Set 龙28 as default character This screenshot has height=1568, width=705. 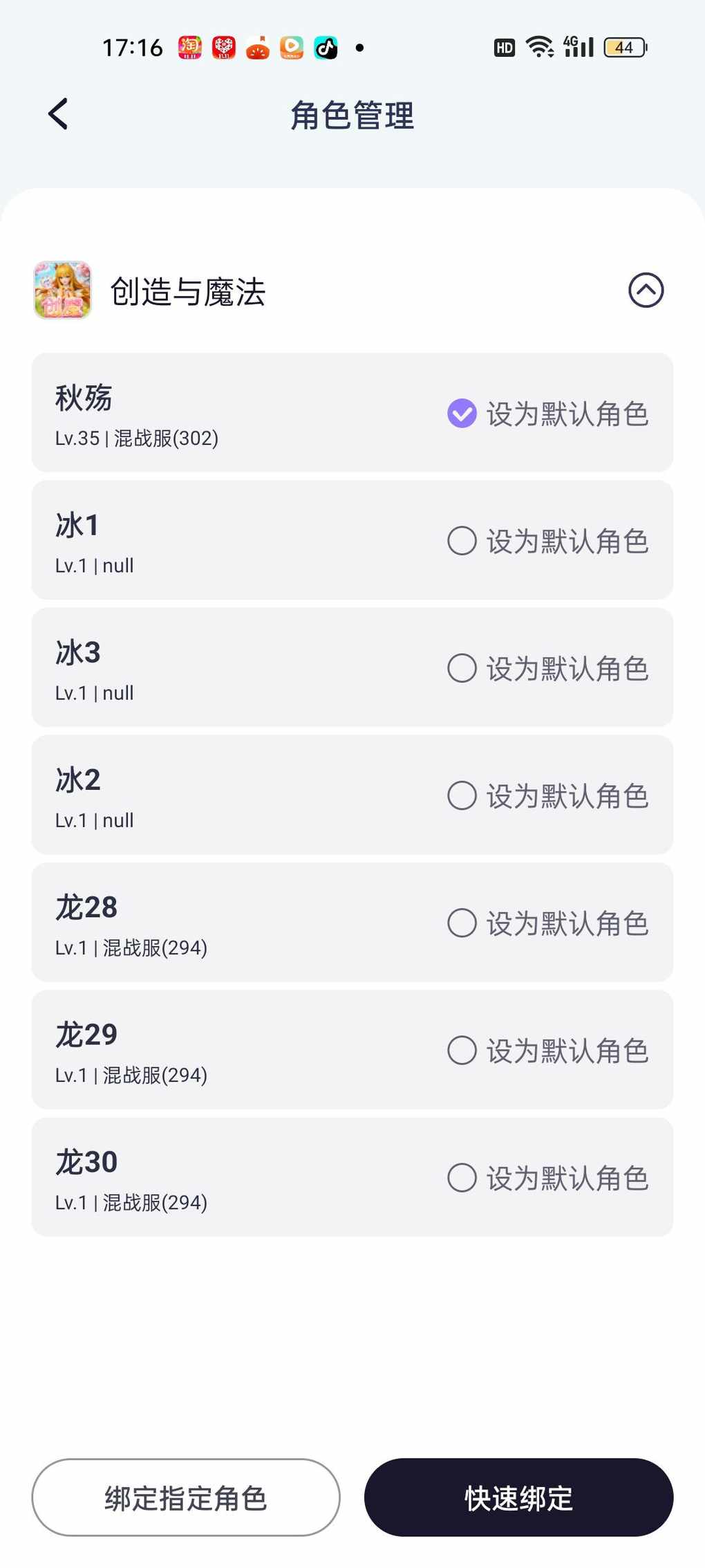[462, 923]
